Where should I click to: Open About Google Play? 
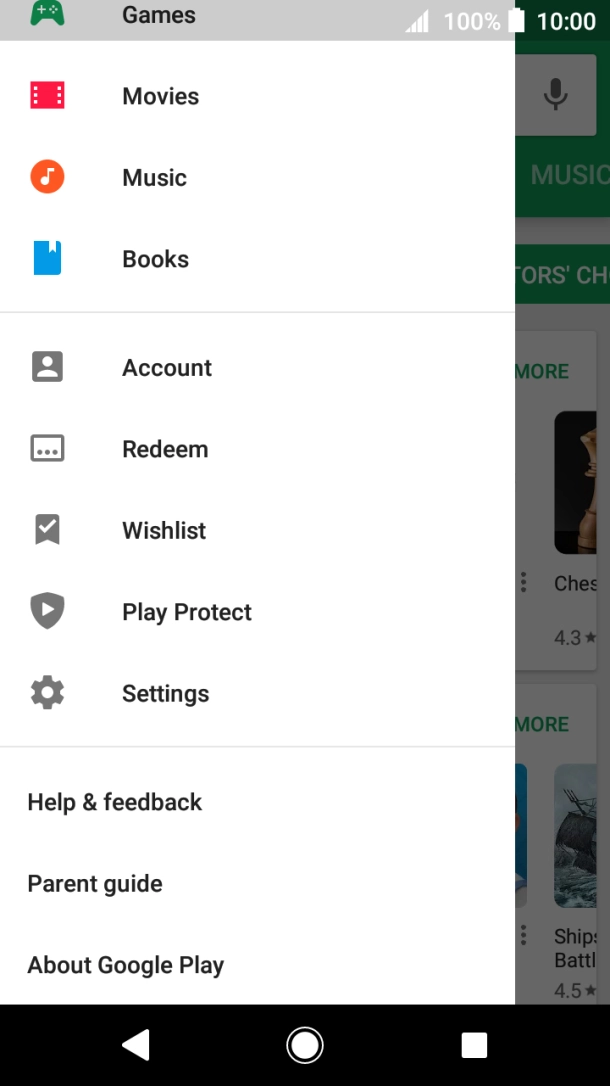coord(125,965)
